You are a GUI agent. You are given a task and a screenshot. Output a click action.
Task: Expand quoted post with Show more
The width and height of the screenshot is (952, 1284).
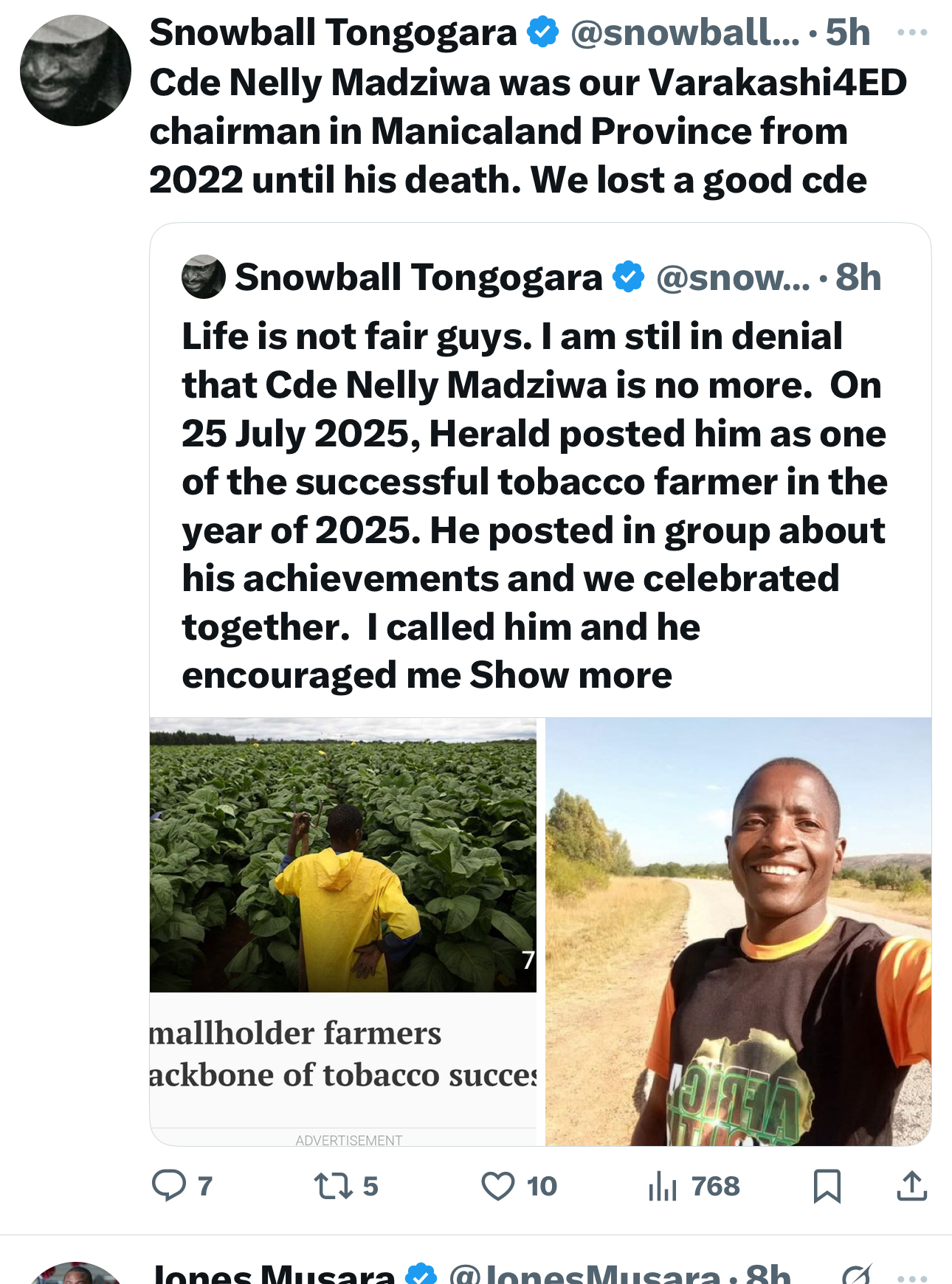(570, 675)
